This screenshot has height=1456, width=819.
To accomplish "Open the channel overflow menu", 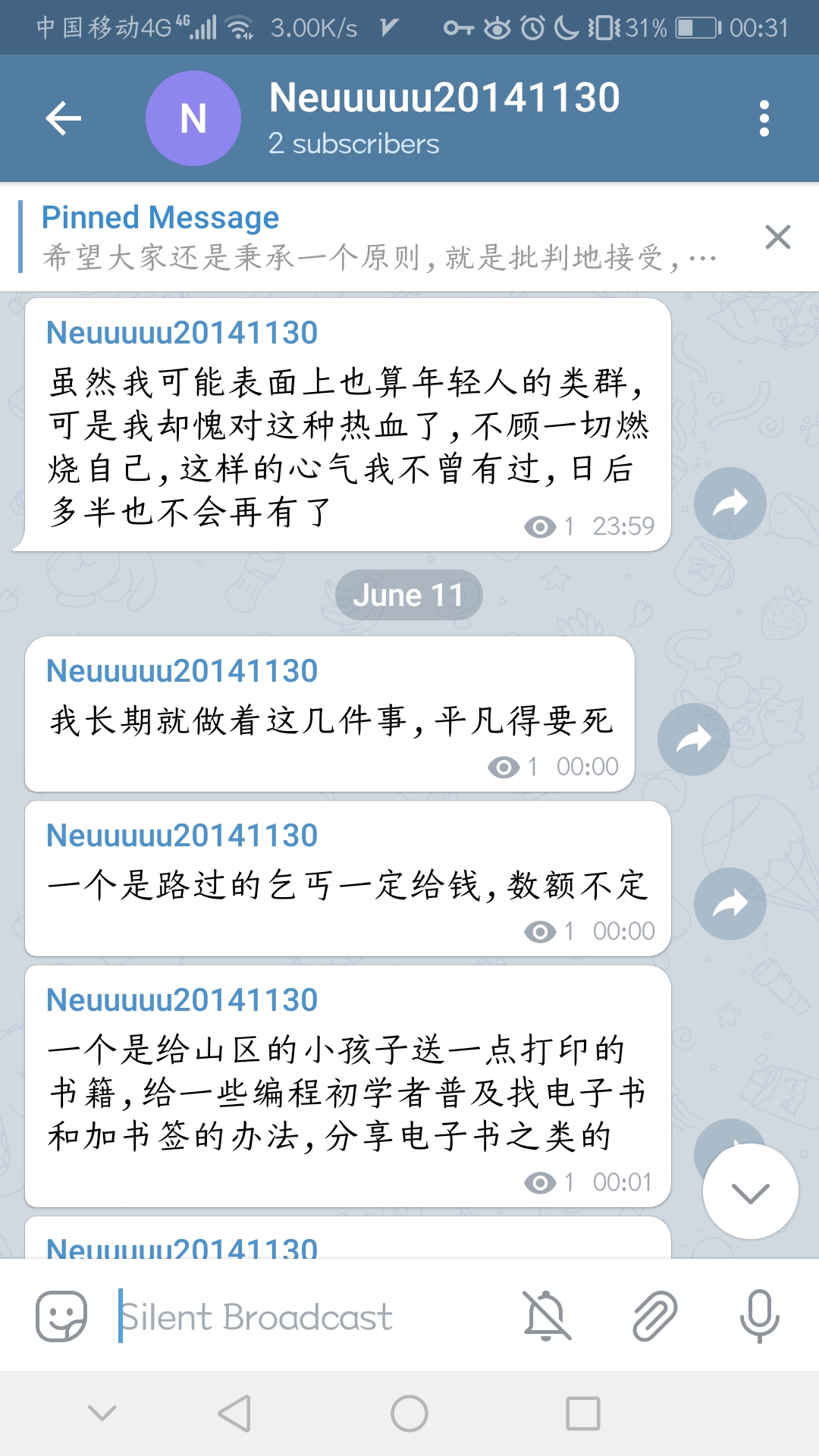I will coord(764,118).
